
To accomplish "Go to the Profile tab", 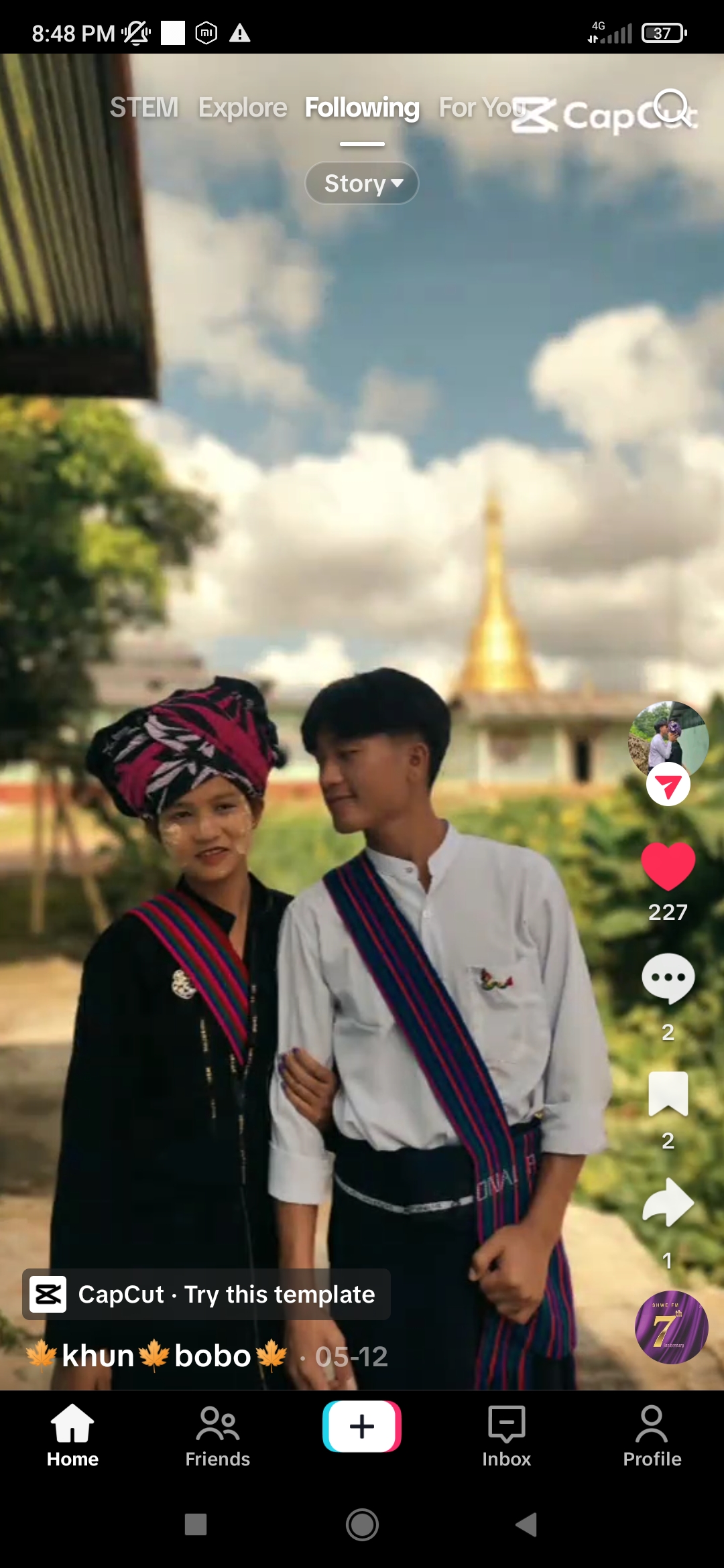I will (x=652, y=1435).
